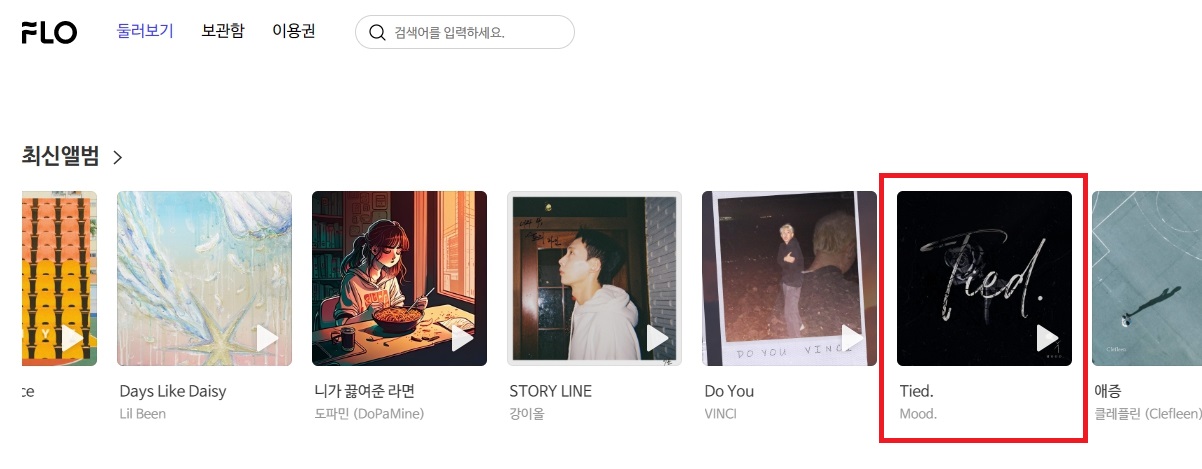This screenshot has height=469, width=1202.
Task: Play 니가 끓여준 라면 album
Action: click(x=462, y=338)
